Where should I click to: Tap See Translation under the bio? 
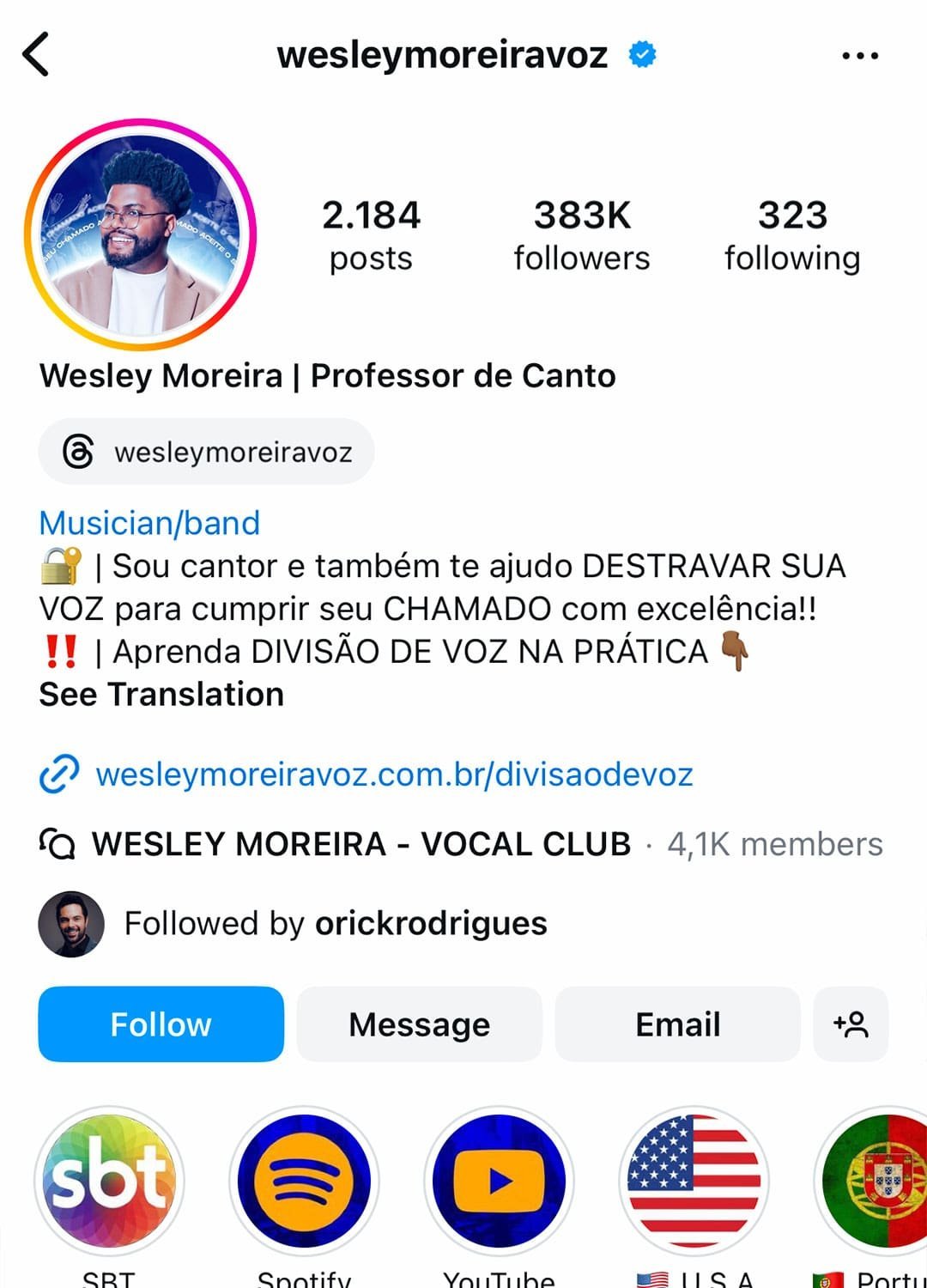click(161, 694)
